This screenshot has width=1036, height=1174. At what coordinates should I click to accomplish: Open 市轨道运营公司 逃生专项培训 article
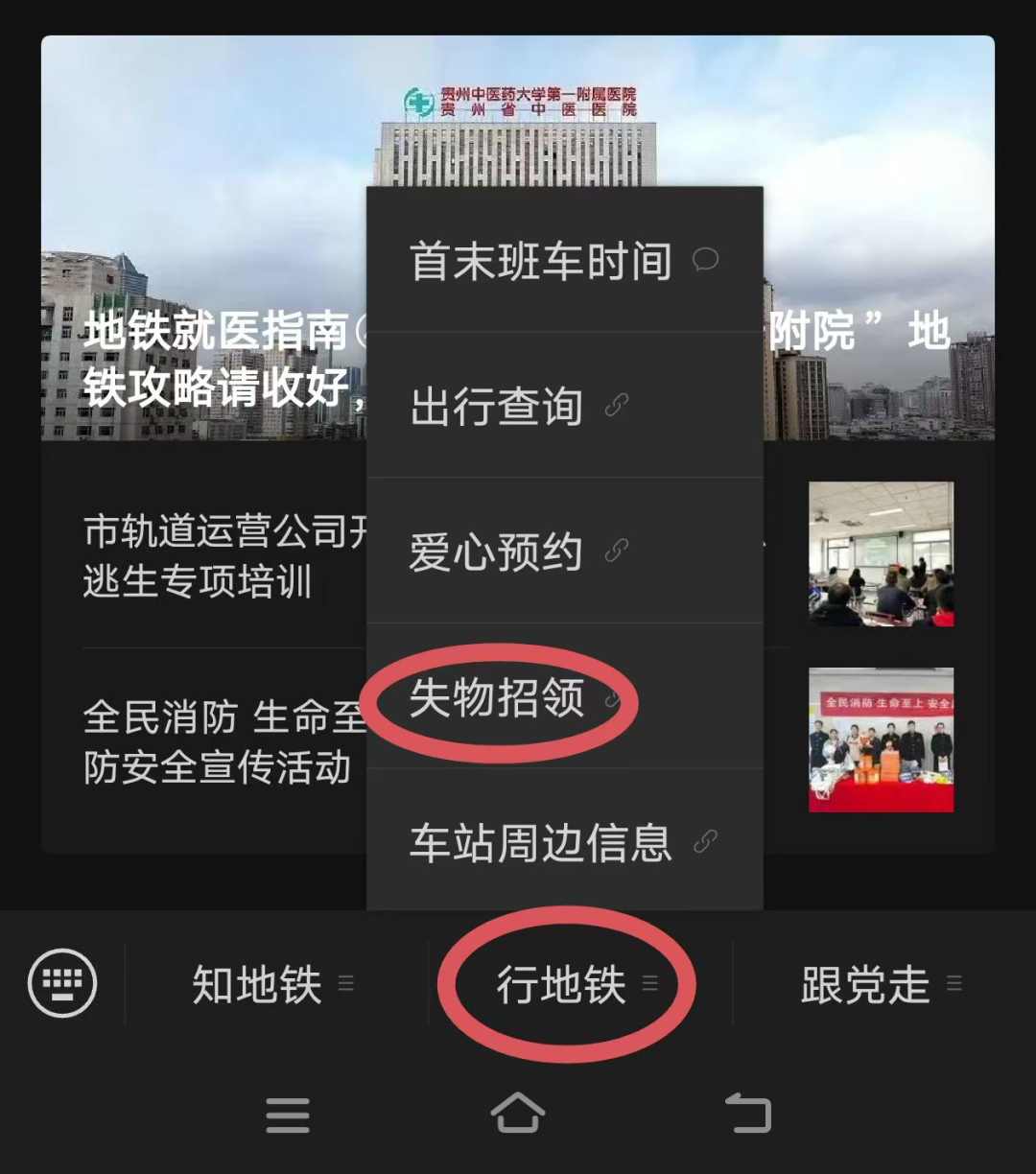(x=221, y=556)
